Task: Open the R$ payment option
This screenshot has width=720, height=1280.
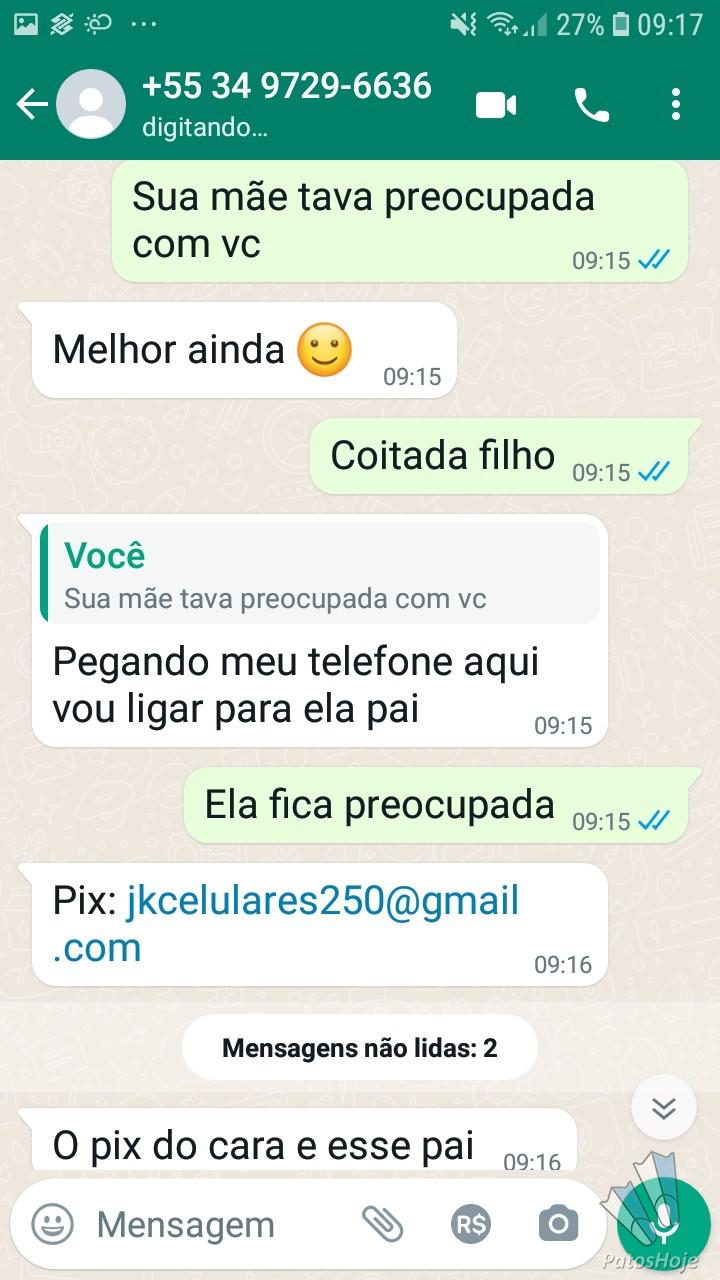Action: pos(470,1224)
